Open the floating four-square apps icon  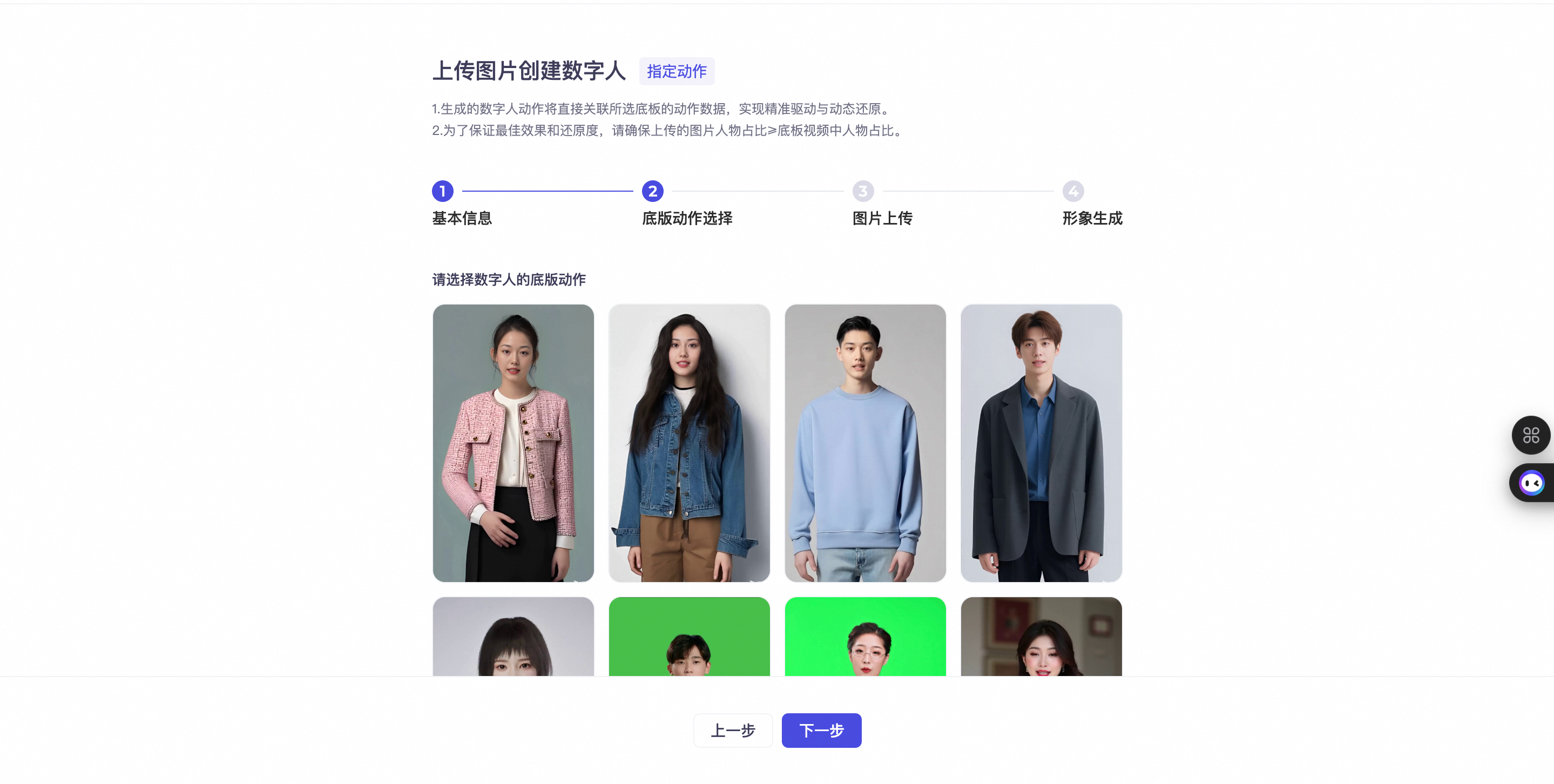[1530, 435]
